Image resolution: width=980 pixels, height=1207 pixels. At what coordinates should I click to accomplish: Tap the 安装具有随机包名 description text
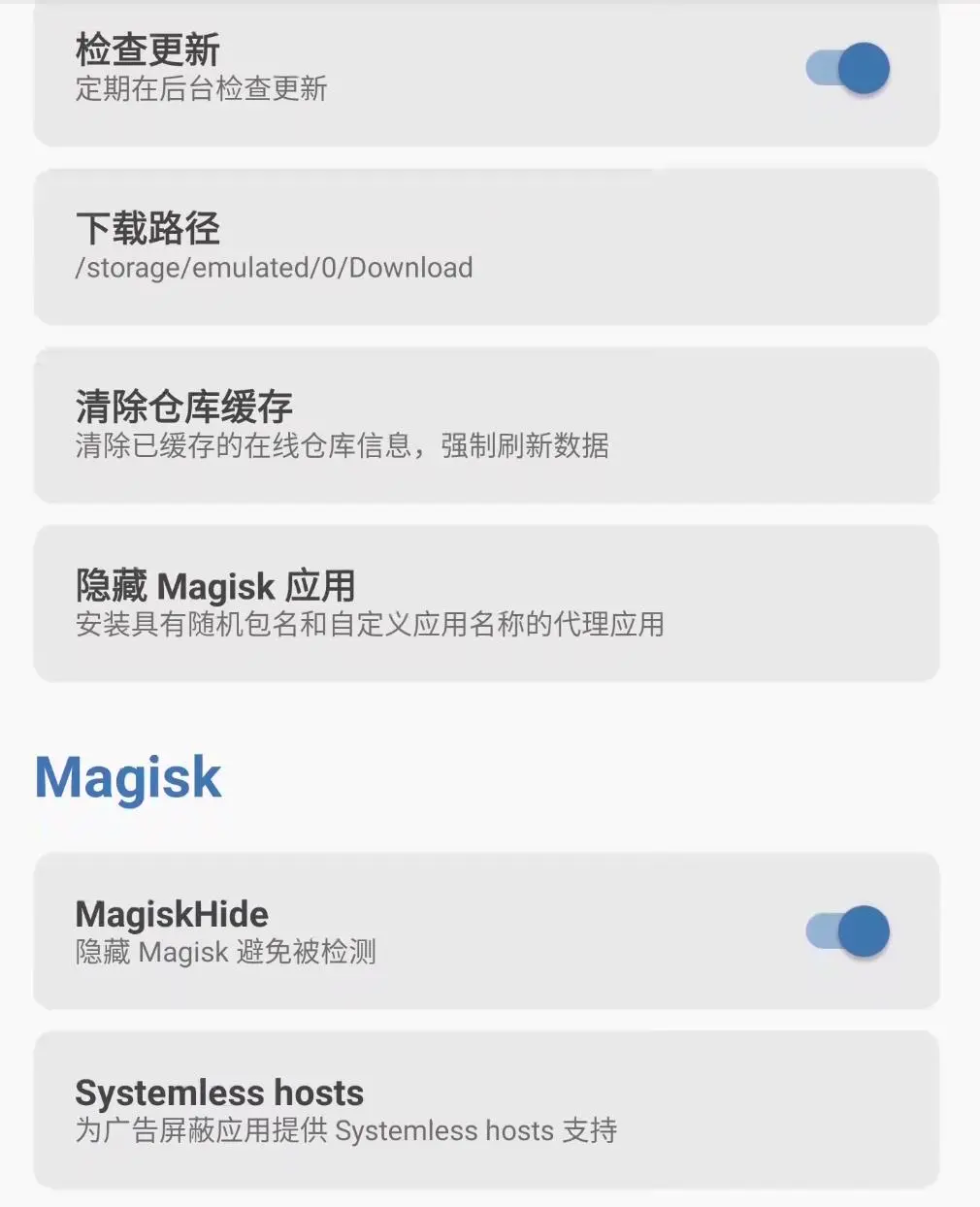(371, 626)
